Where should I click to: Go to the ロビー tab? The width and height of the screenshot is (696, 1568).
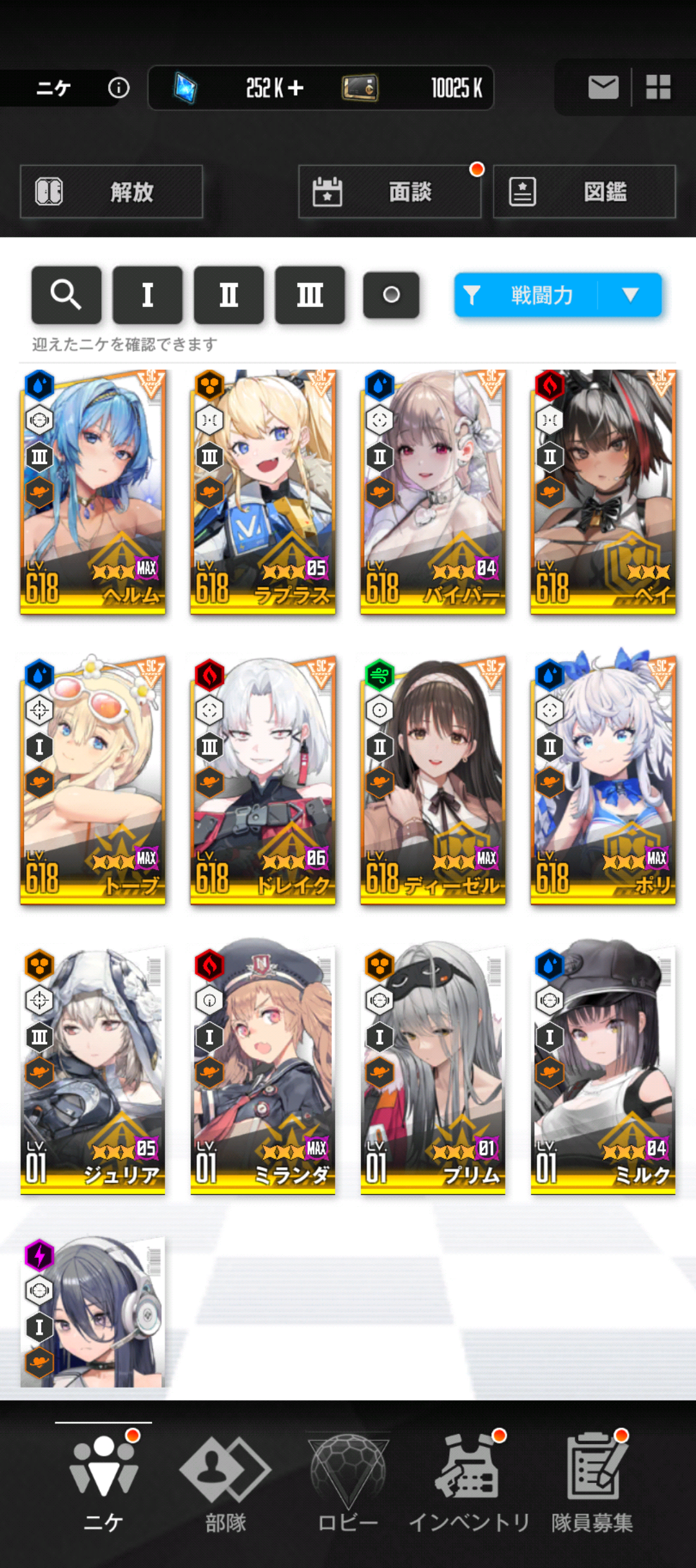click(x=348, y=1483)
